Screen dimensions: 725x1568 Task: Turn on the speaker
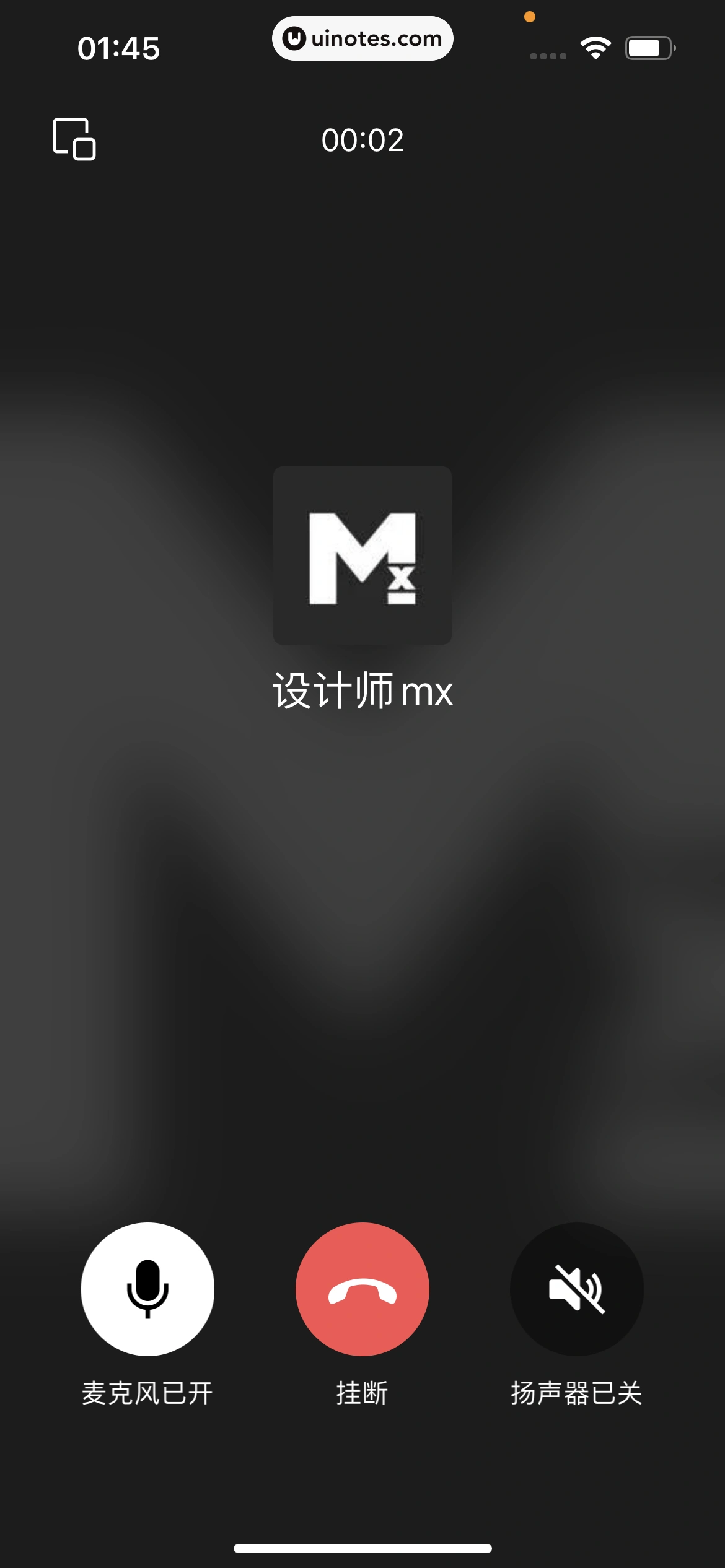577,1289
